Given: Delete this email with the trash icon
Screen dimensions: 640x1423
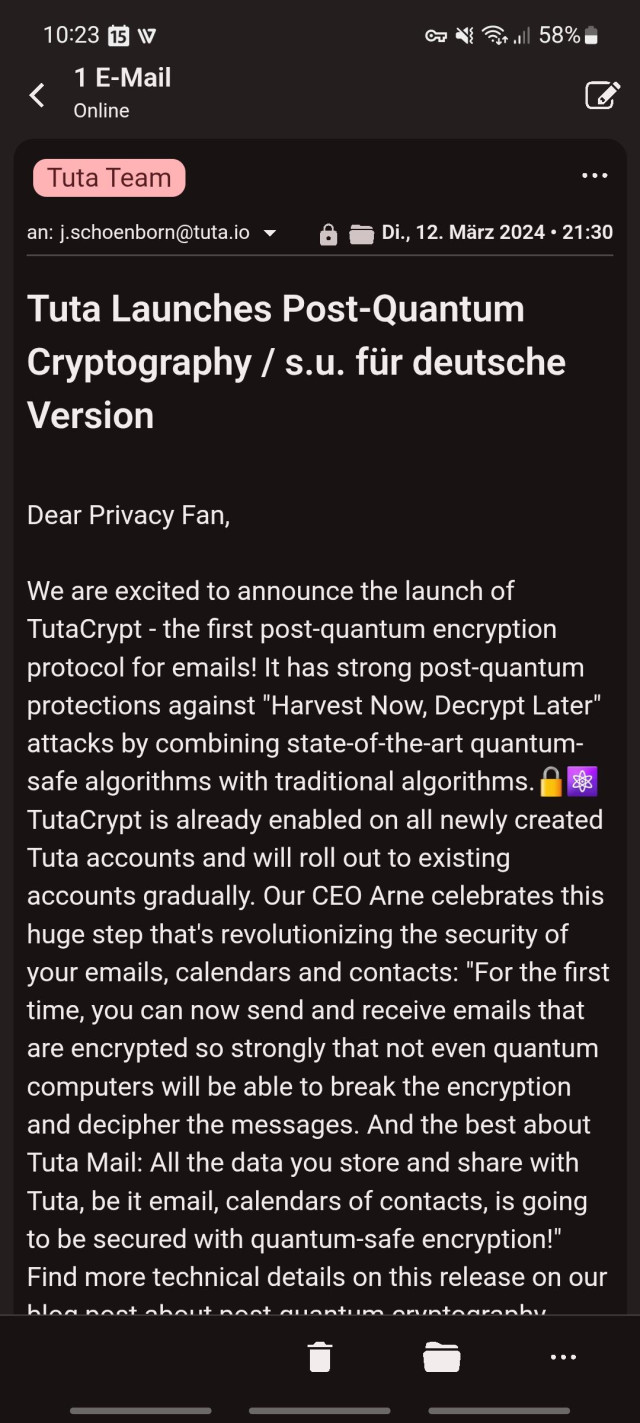Looking at the screenshot, I should (319, 1357).
